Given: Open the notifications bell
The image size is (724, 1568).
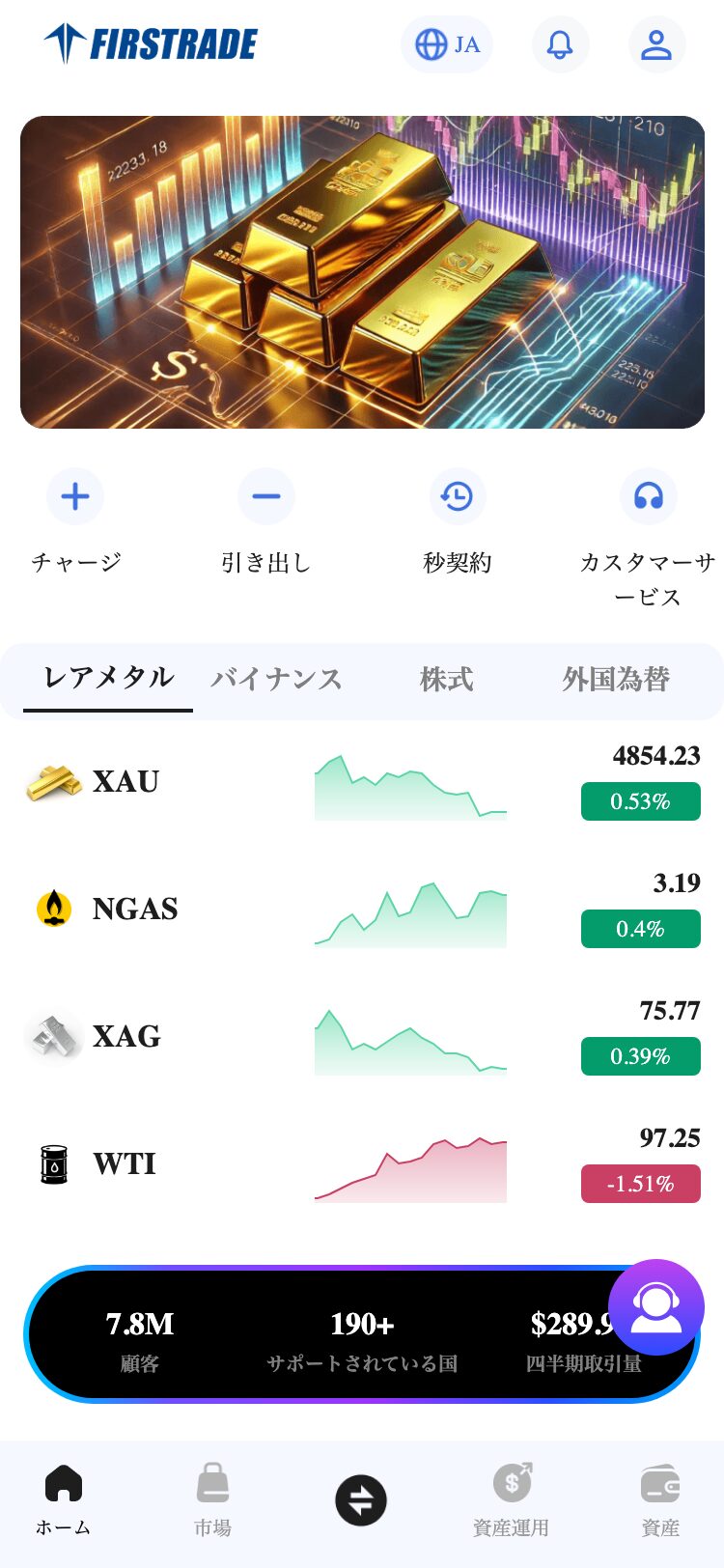Looking at the screenshot, I should tap(560, 44).
